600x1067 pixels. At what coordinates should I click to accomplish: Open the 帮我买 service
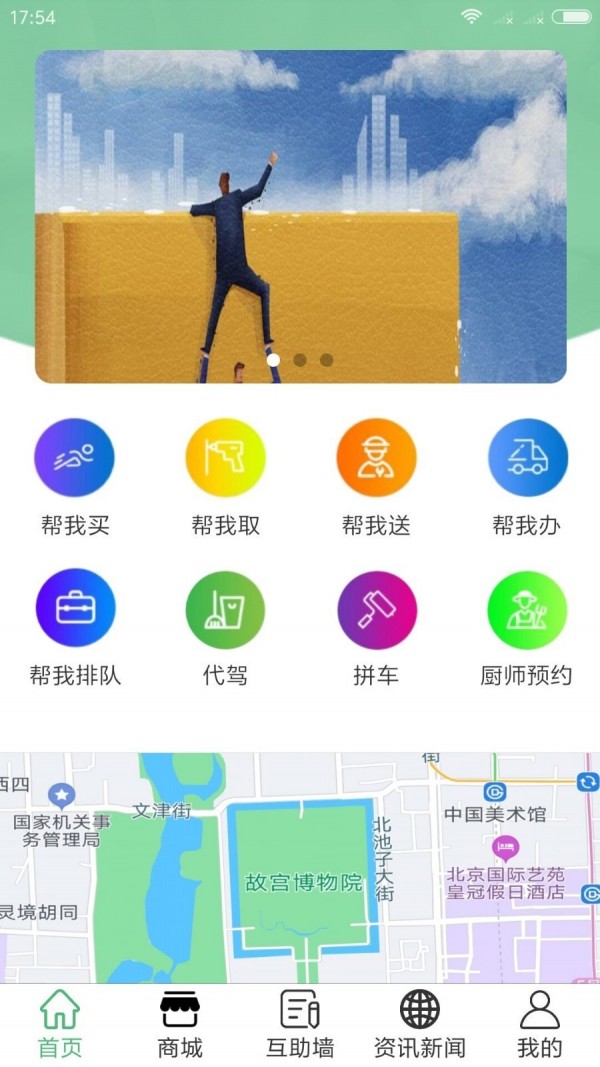click(75, 459)
